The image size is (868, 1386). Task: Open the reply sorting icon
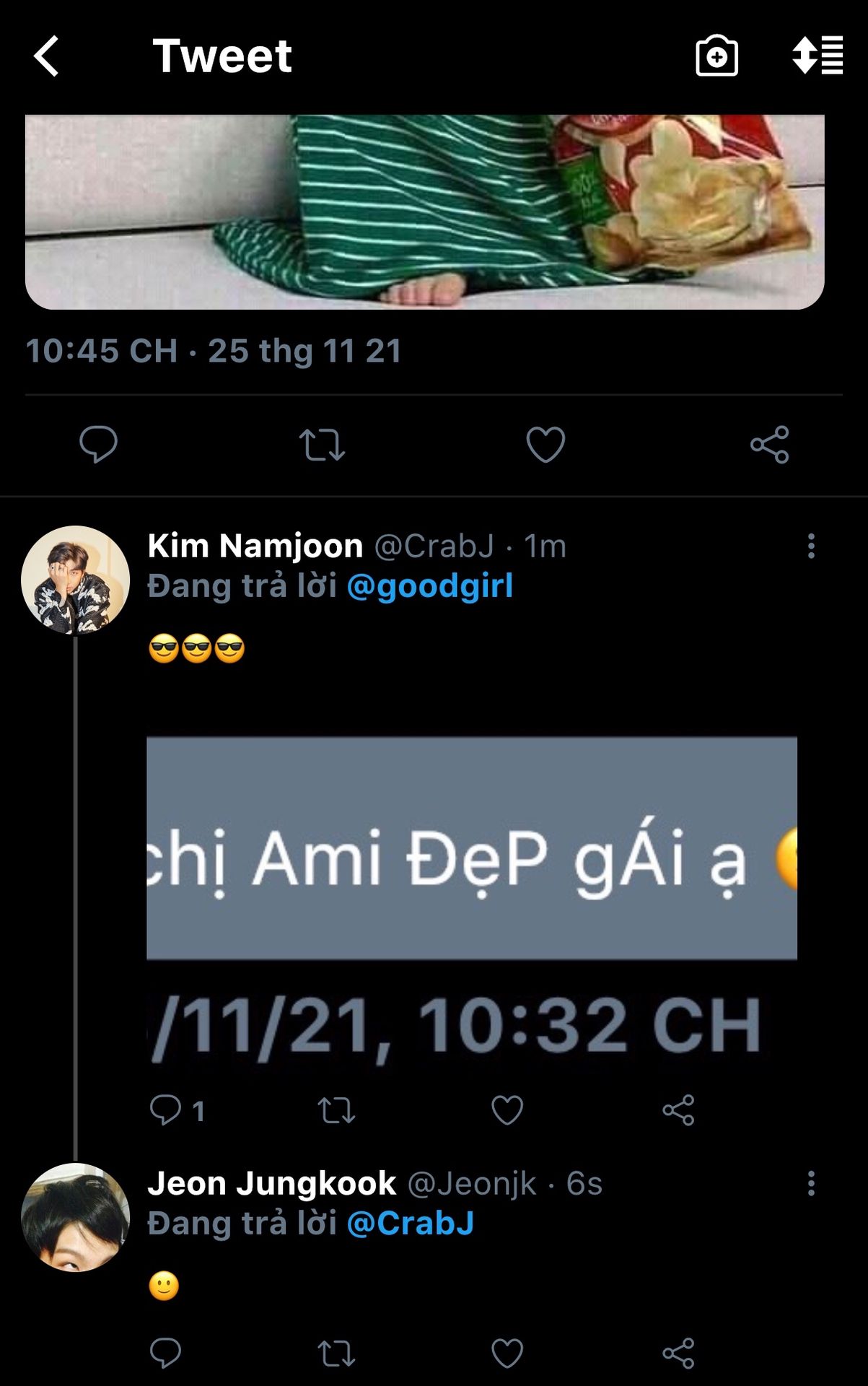click(x=817, y=56)
